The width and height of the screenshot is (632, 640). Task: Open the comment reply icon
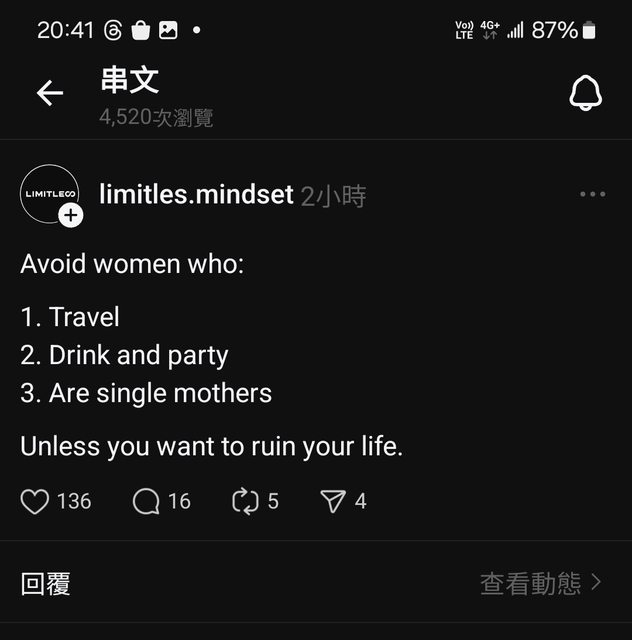146,501
